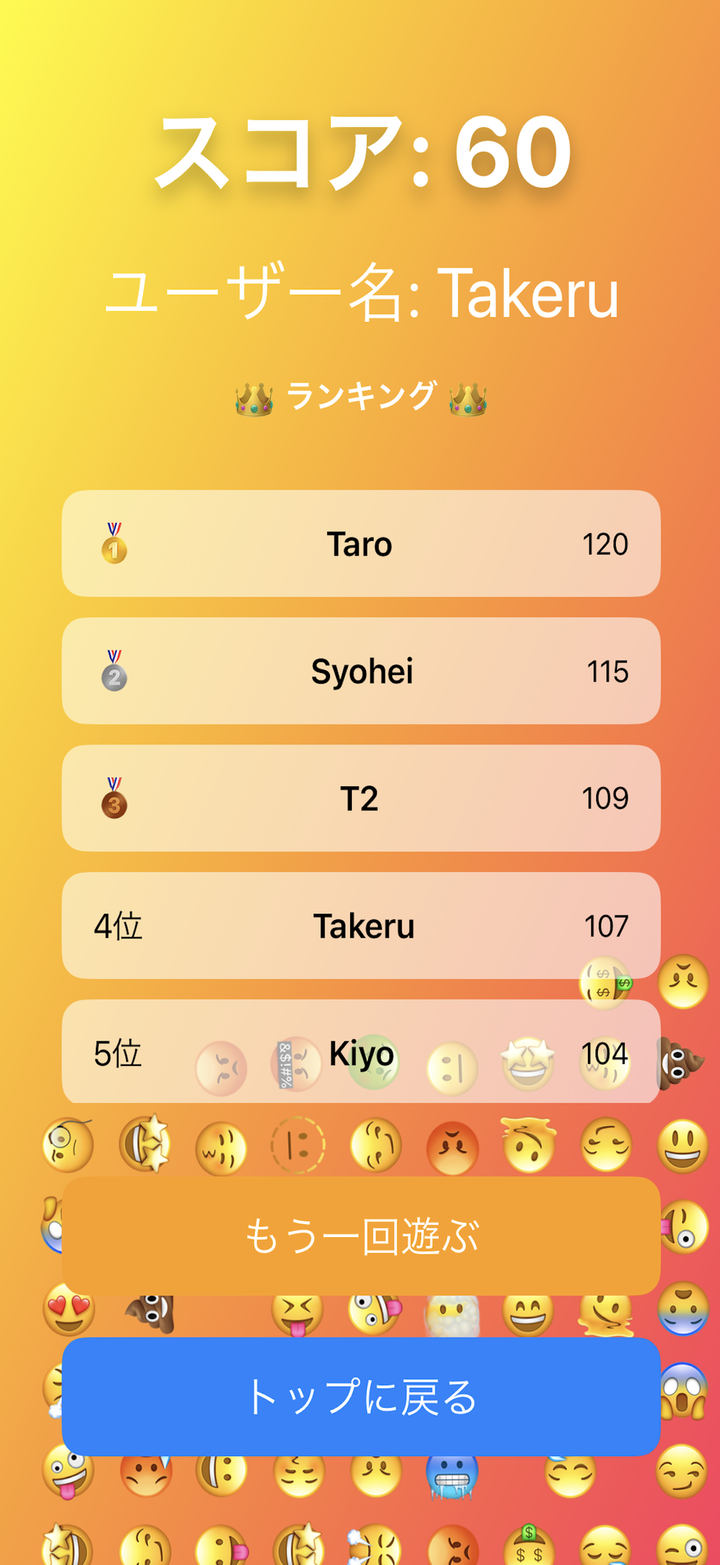Viewport: 720px width, 1565px height.
Task: Return to top with トップに戻る
Action: click(361, 1397)
